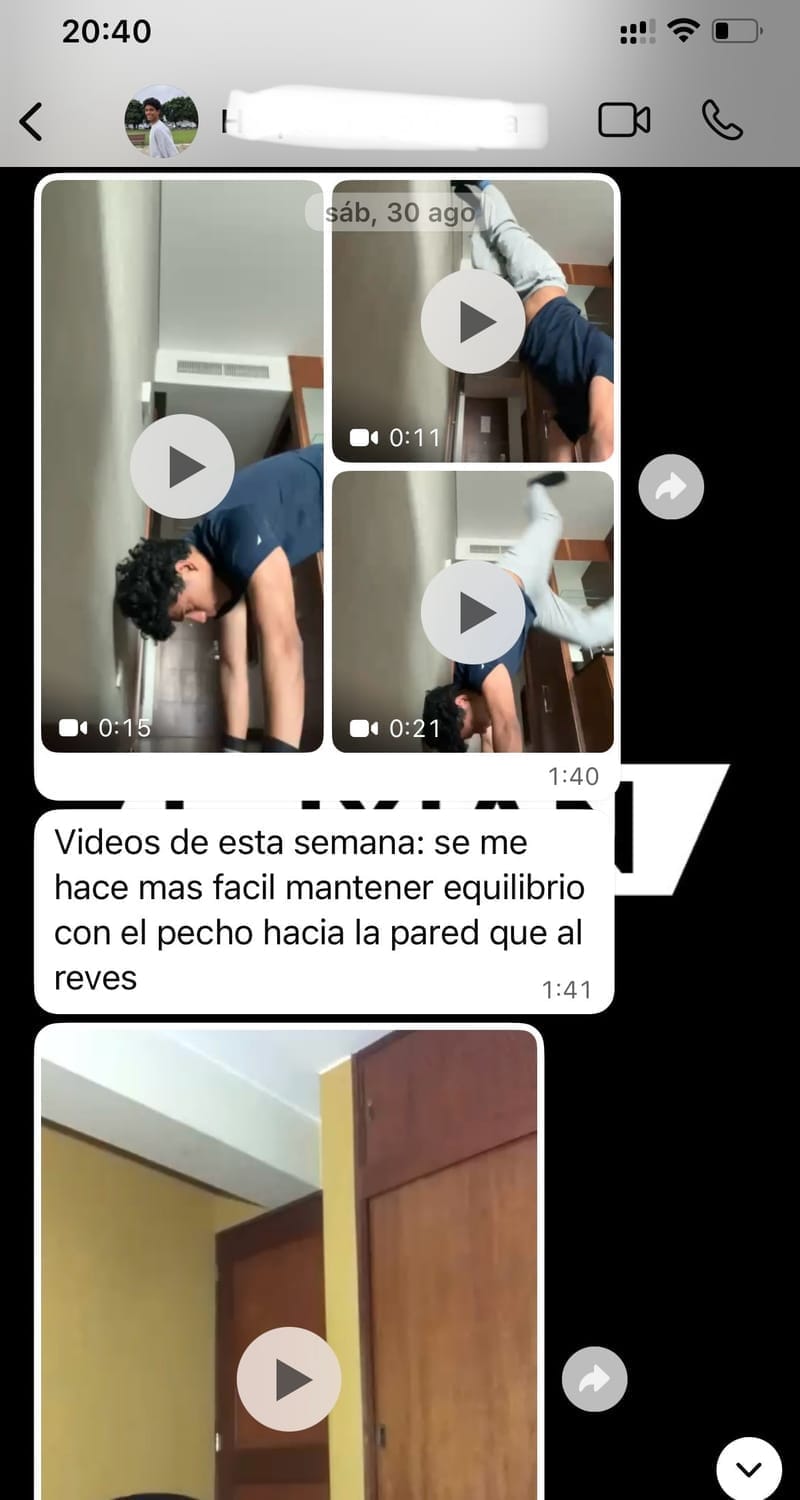Jump to the latest messages
This screenshot has width=800, height=1500.
749,1468
